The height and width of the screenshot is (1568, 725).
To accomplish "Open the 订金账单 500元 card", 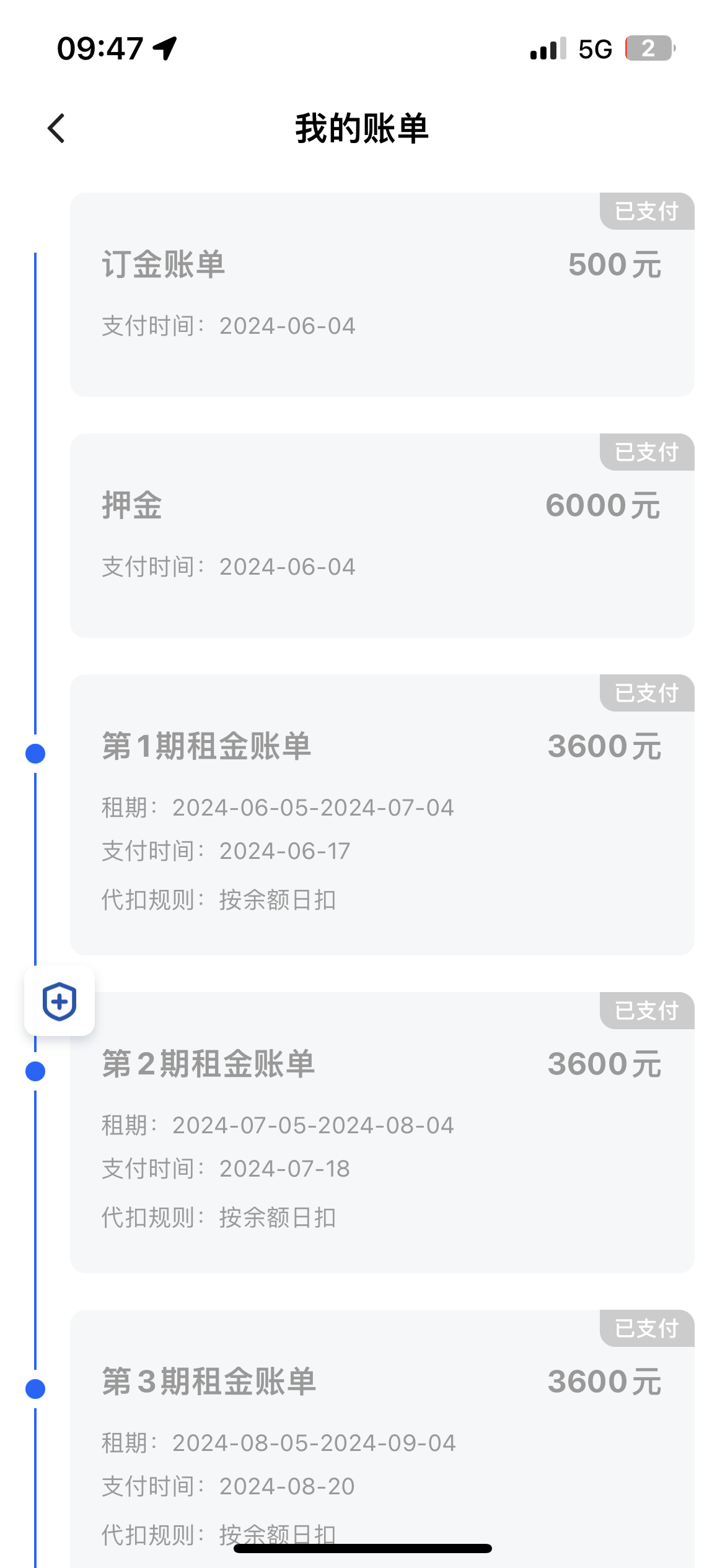I will [x=382, y=295].
